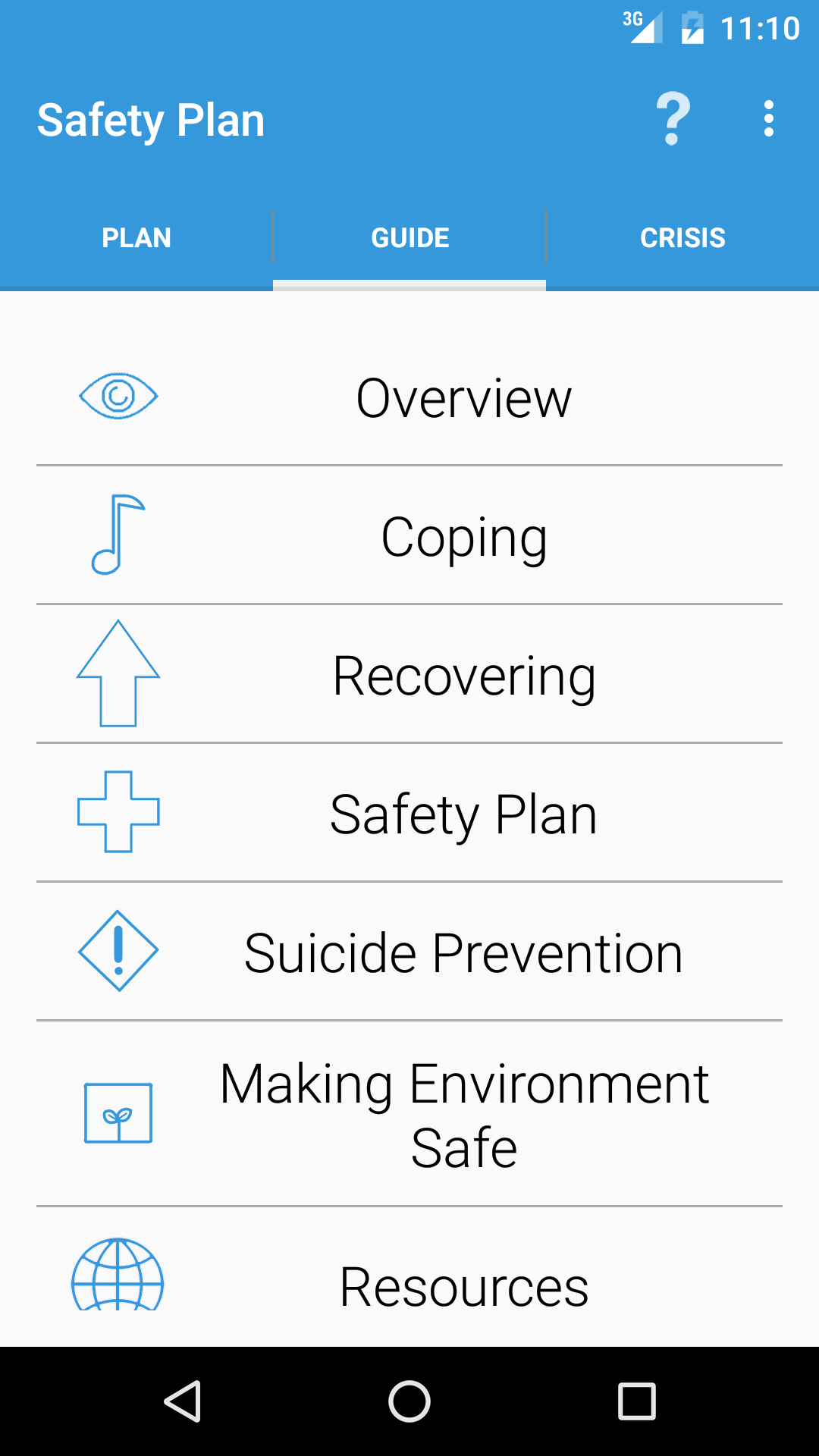Image resolution: width=819 pixels, height=1456 pixels.
Task: Tap the Resources entry at the bottom
Action: (465, 1282)
